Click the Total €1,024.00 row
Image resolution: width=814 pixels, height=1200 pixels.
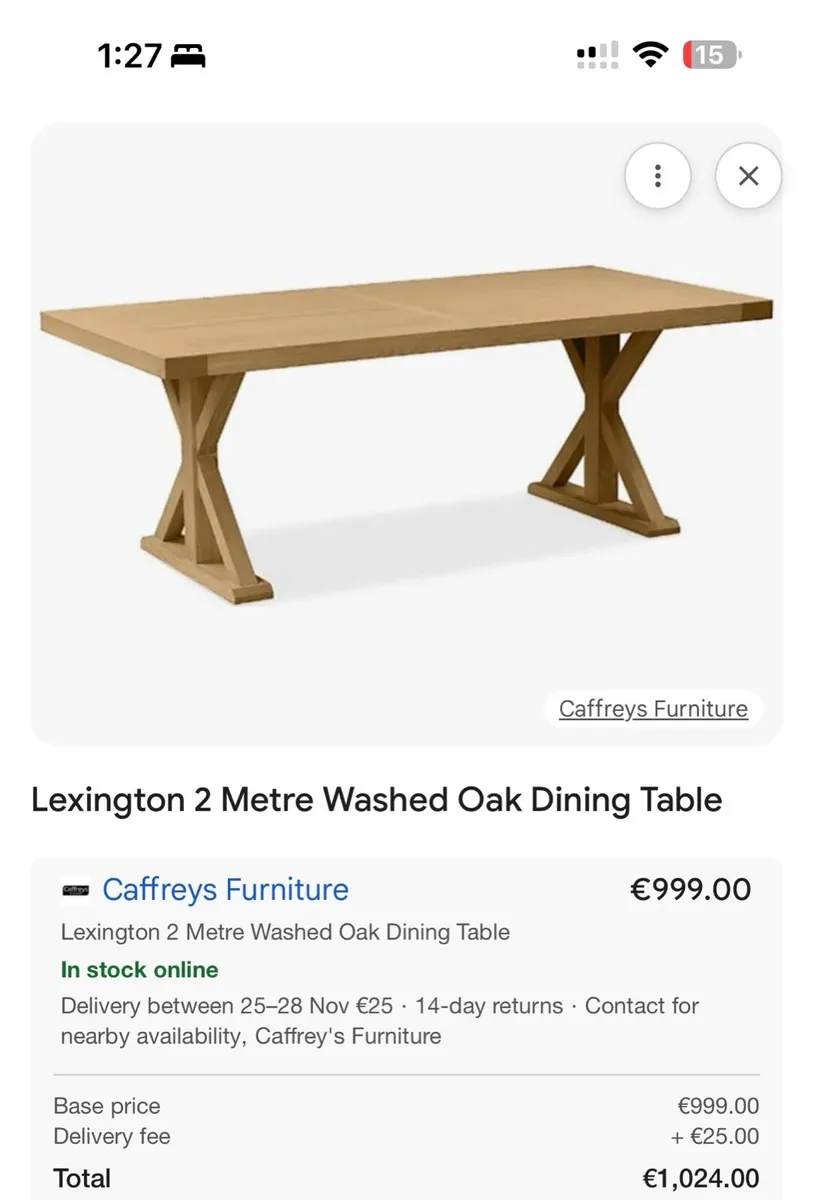(x=400, y=1178)
